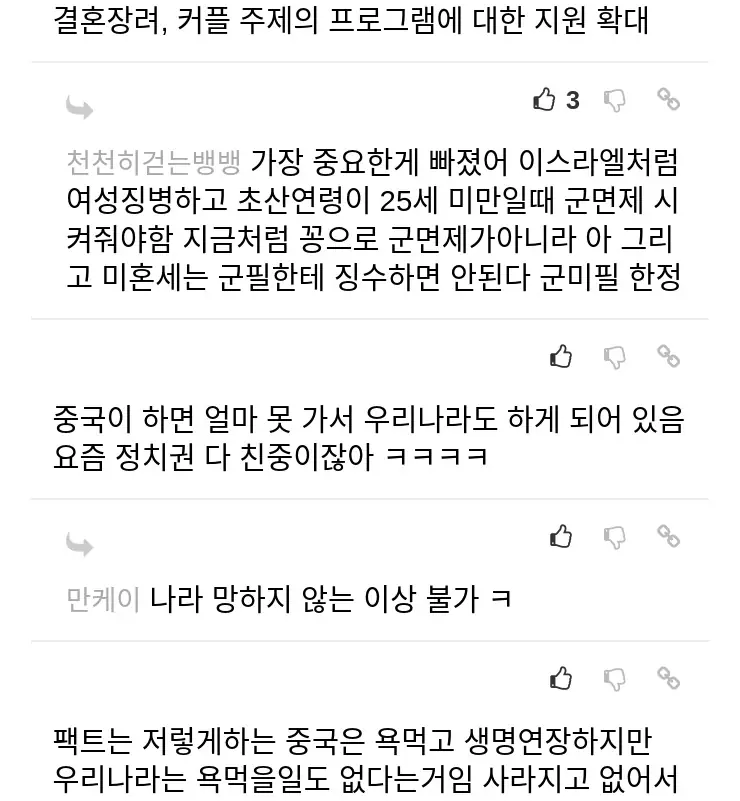Image resolution: width=740 pixels, height=801 pixels.
Task: Dislike the reply by 천천히걷는뱅뱅
Action: [x=615, y=100]
